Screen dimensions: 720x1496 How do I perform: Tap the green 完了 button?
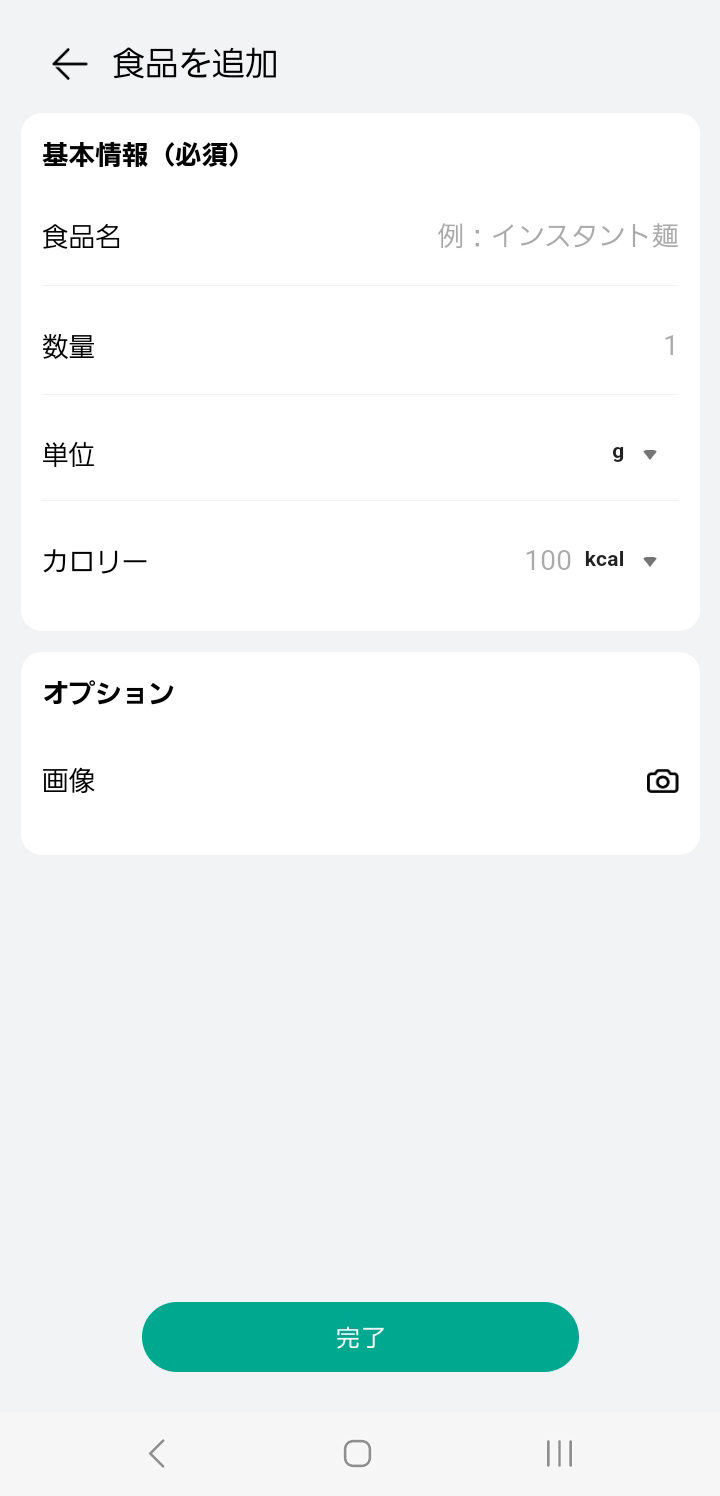pyautogui.click(x=360, y=1337)
